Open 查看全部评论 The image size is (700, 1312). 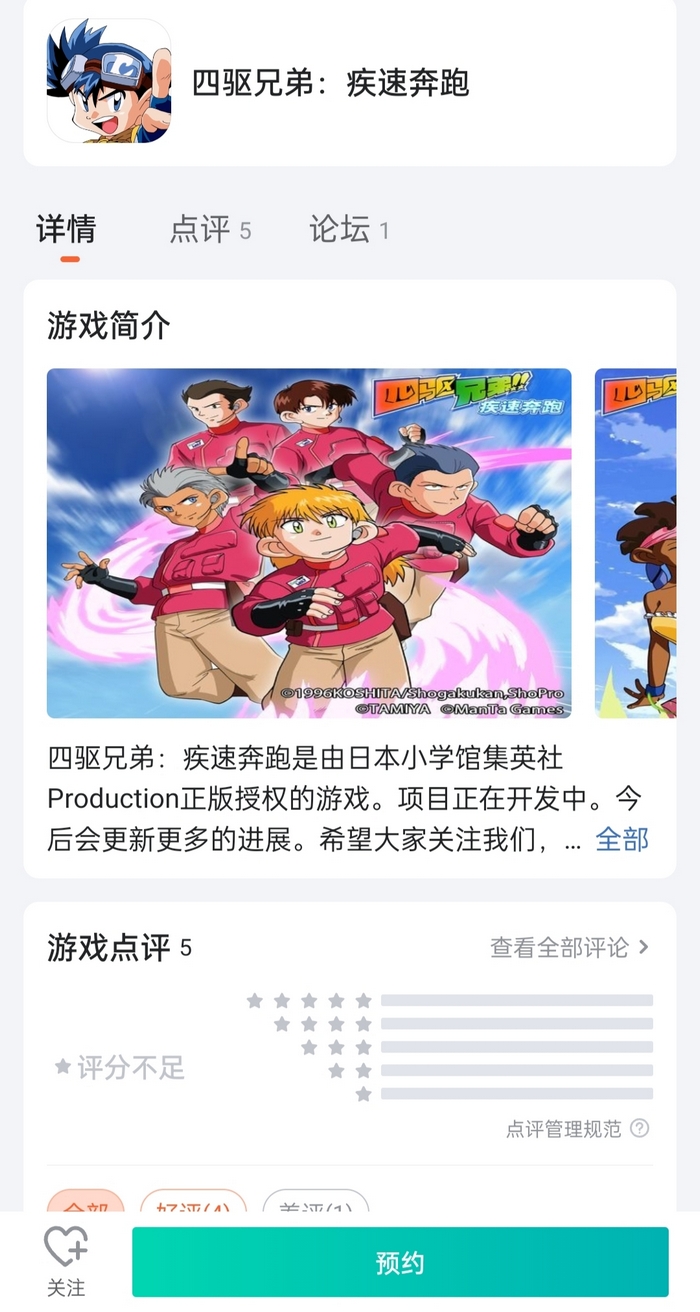coord(569,947)
